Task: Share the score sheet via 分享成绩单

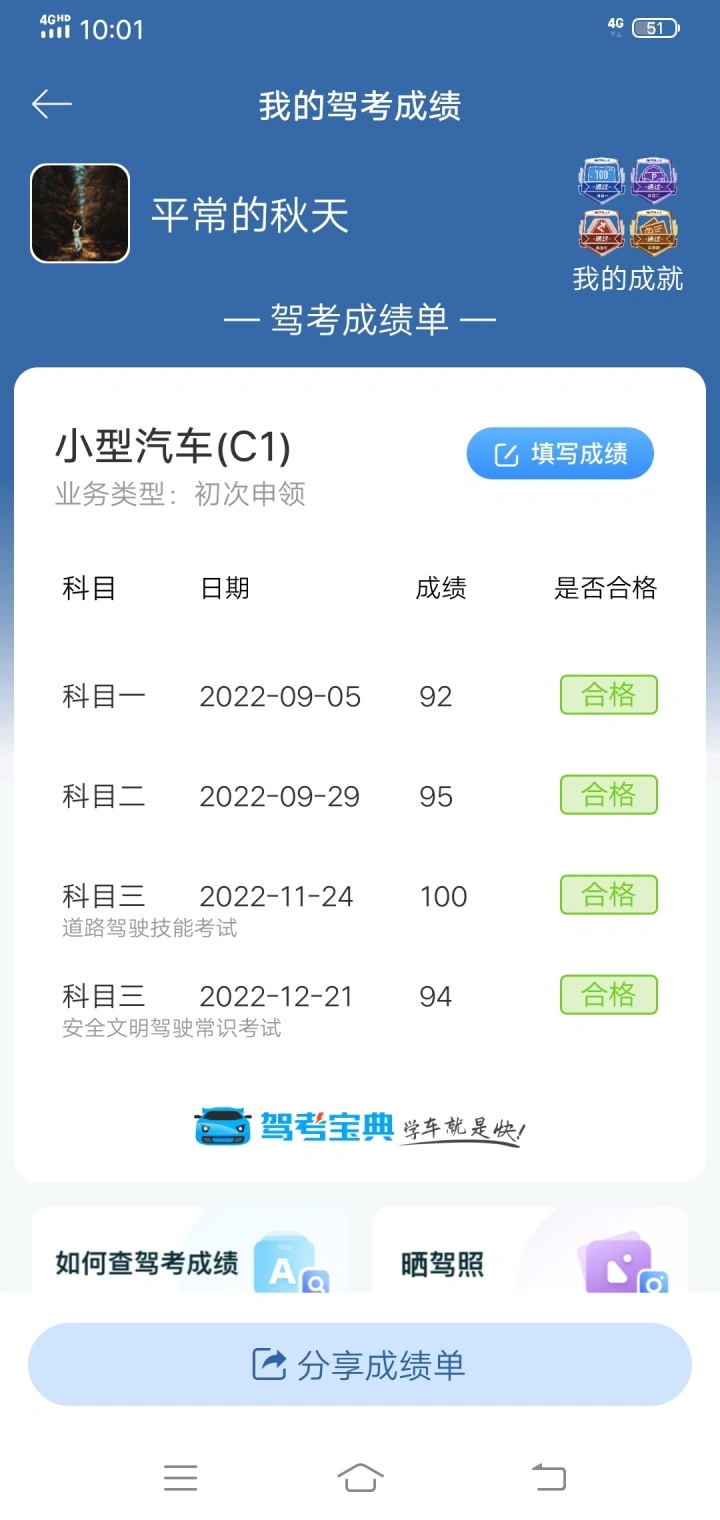Action: (x=360, y=1365)
